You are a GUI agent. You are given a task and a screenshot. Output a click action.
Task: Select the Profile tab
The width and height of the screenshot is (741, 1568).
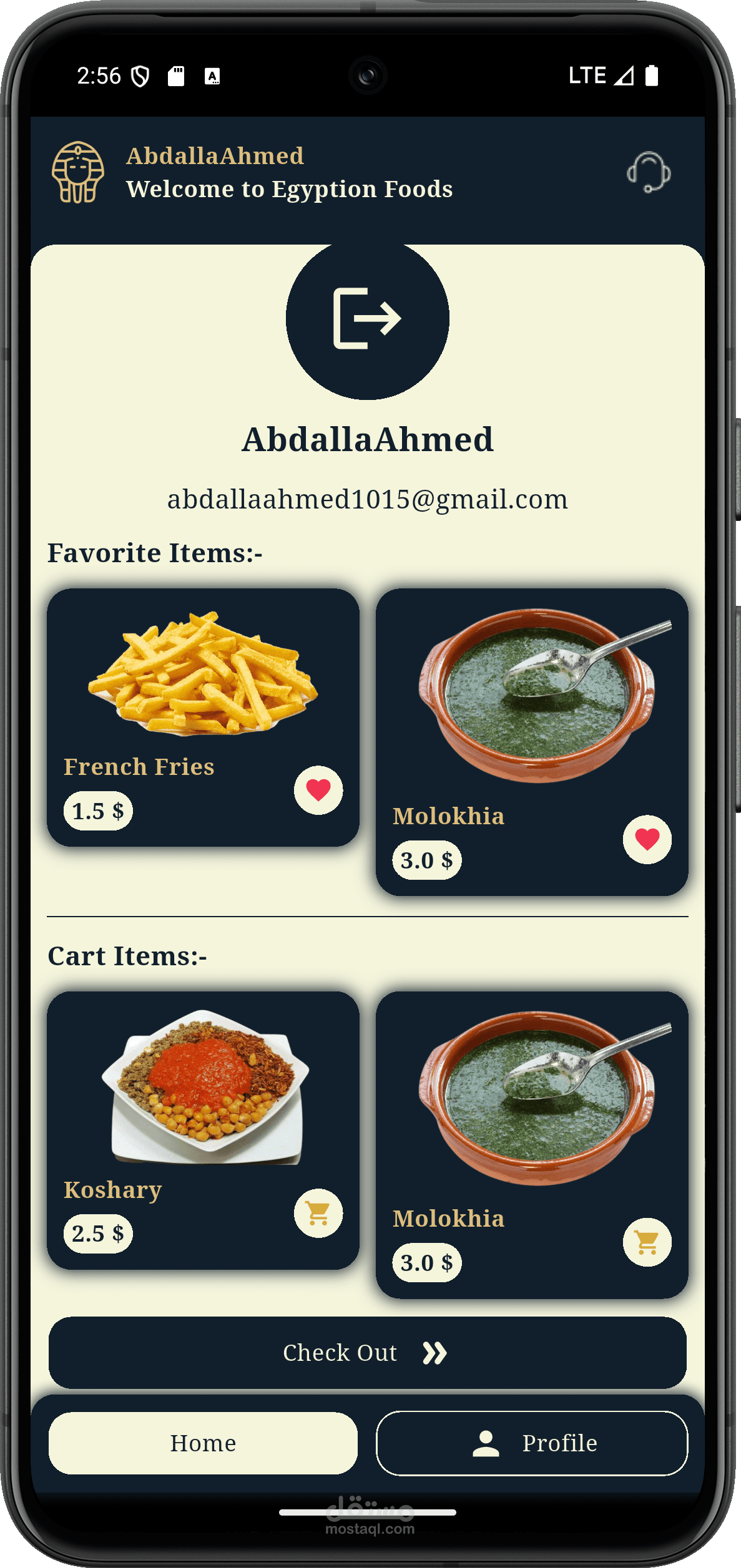click(532, 1443)
